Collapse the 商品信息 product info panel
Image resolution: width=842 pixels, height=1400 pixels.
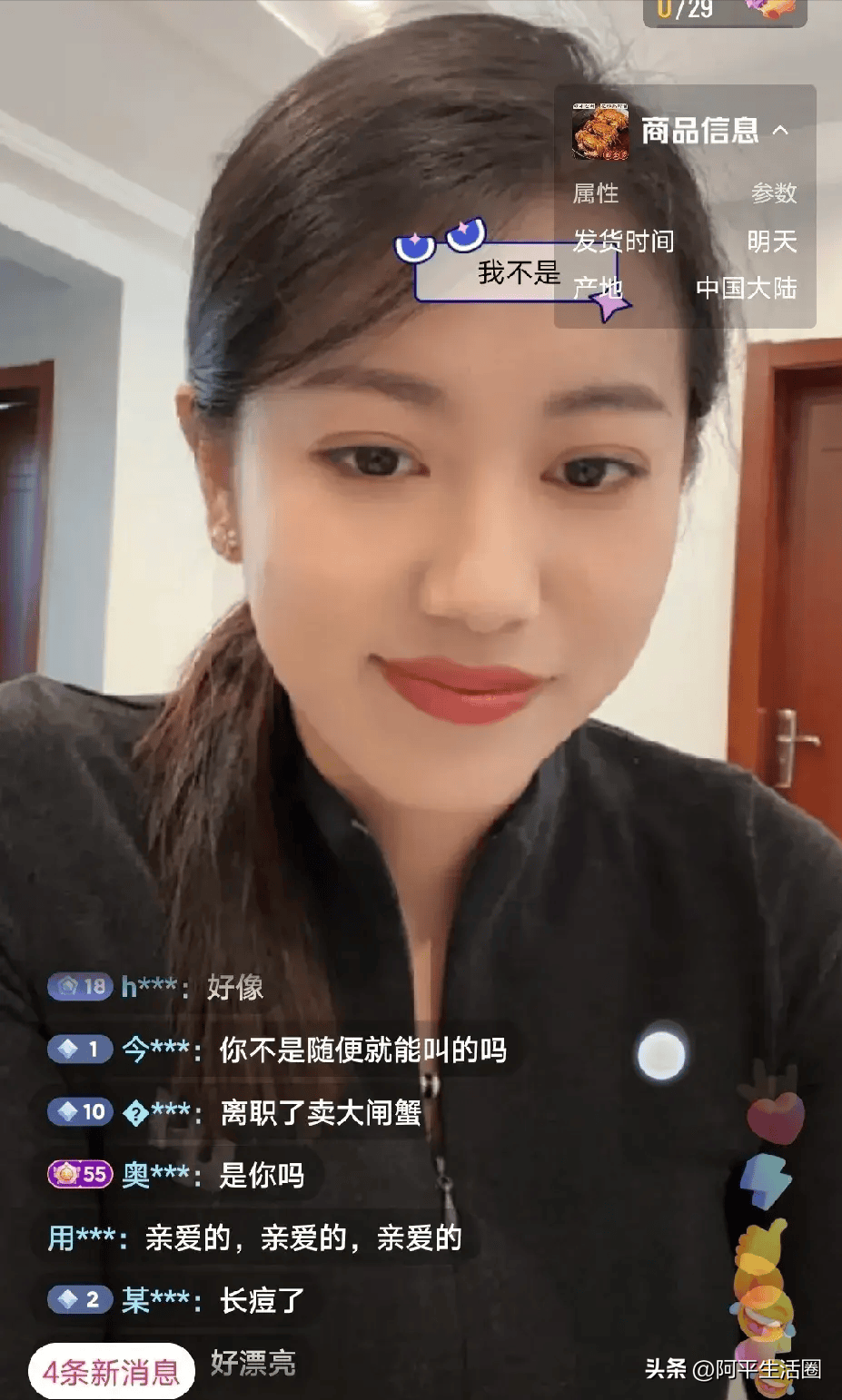click(780, 131)
